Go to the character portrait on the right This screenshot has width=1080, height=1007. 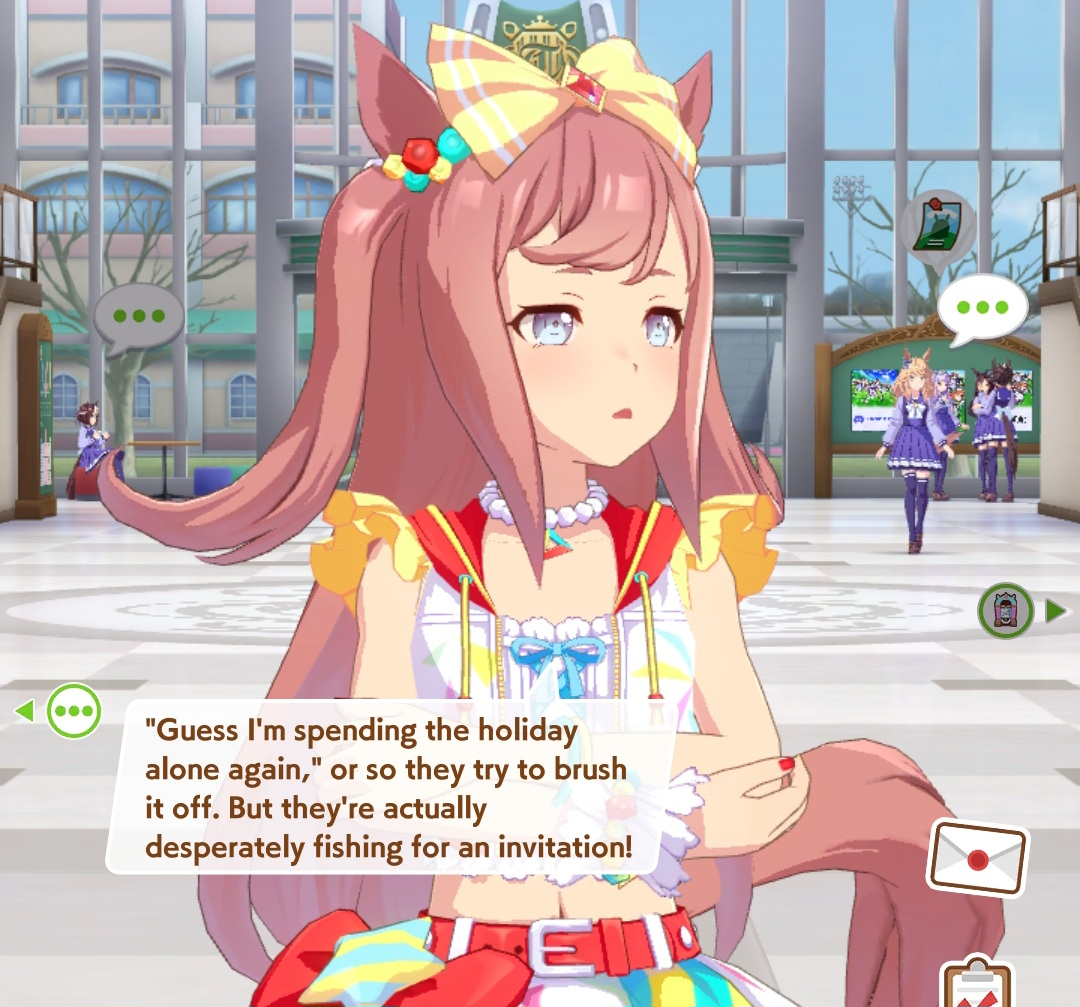(x=1006, y=610)
